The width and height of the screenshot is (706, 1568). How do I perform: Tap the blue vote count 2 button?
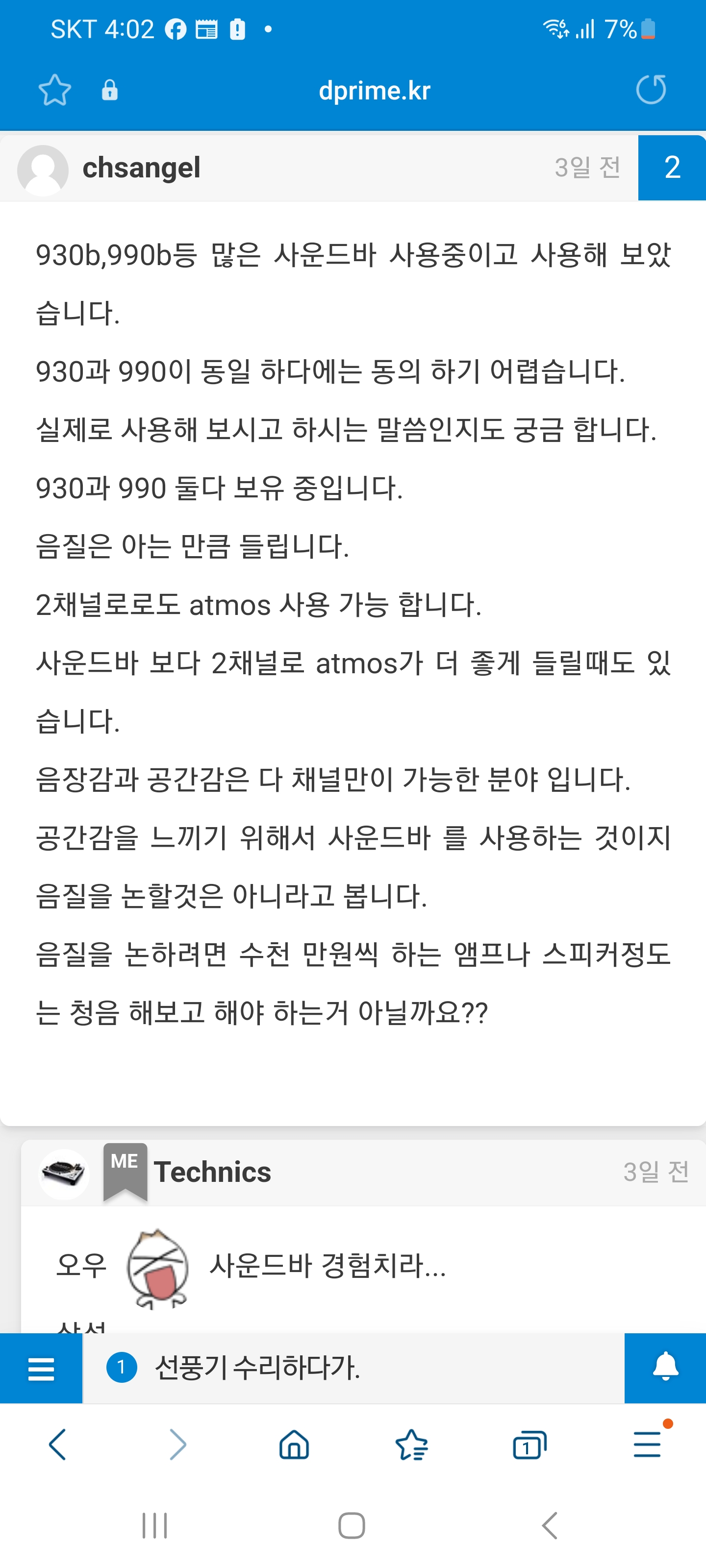click(x=672, y=168)
